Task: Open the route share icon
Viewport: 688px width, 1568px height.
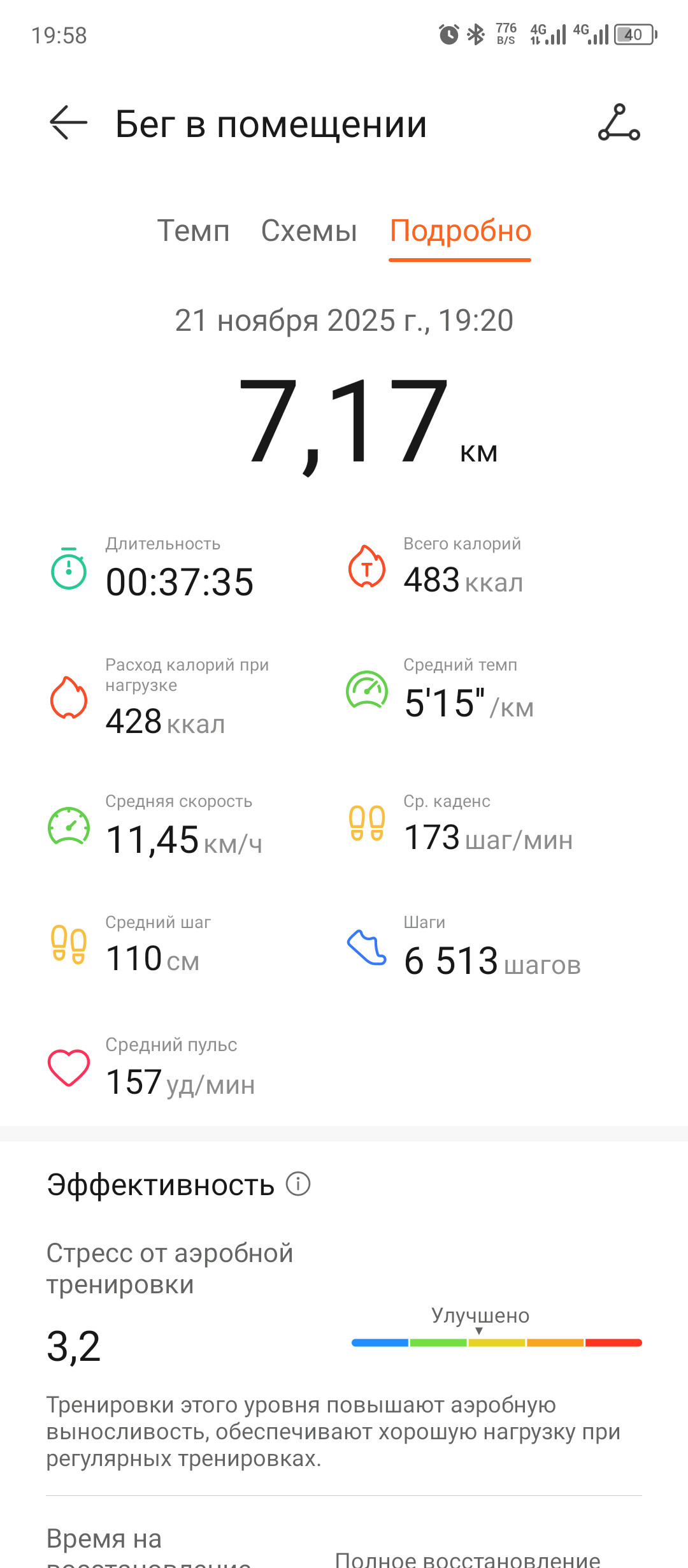Action: coord(619,122)
